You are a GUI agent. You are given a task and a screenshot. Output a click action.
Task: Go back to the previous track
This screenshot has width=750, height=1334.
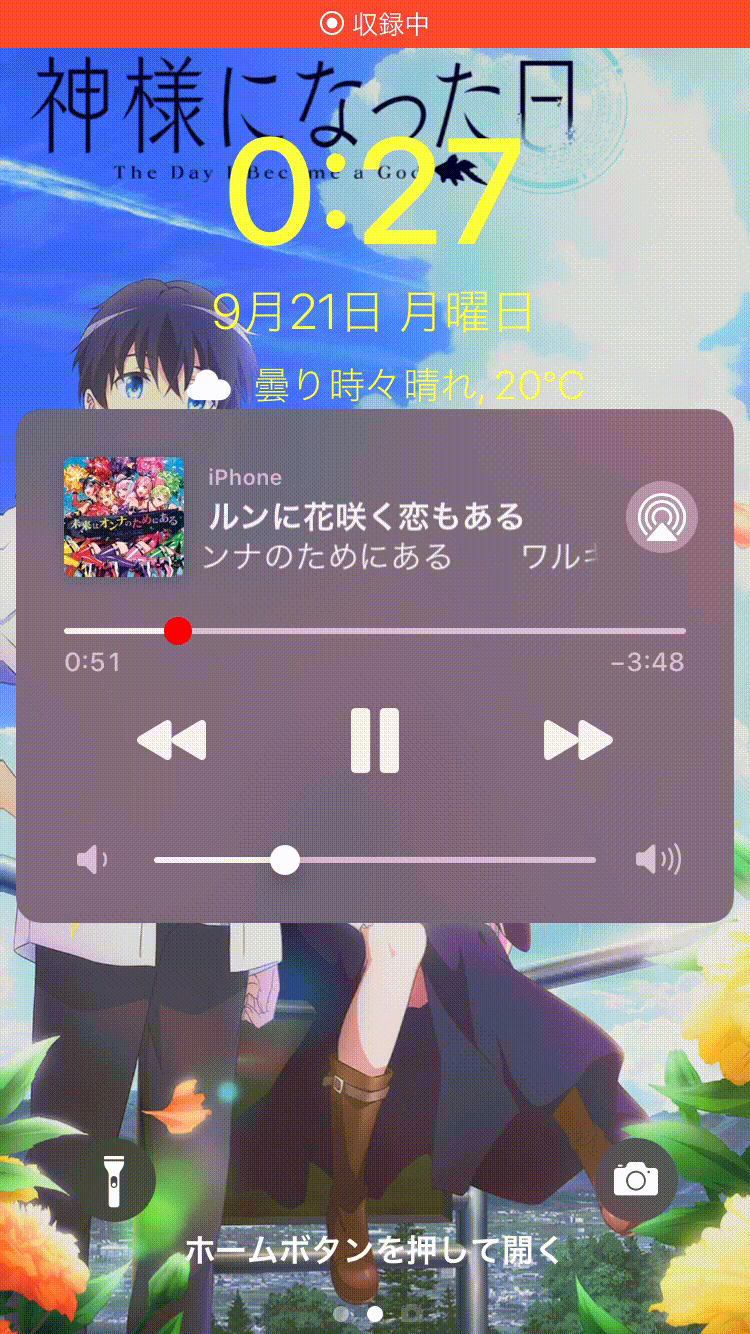click(172, 741)
